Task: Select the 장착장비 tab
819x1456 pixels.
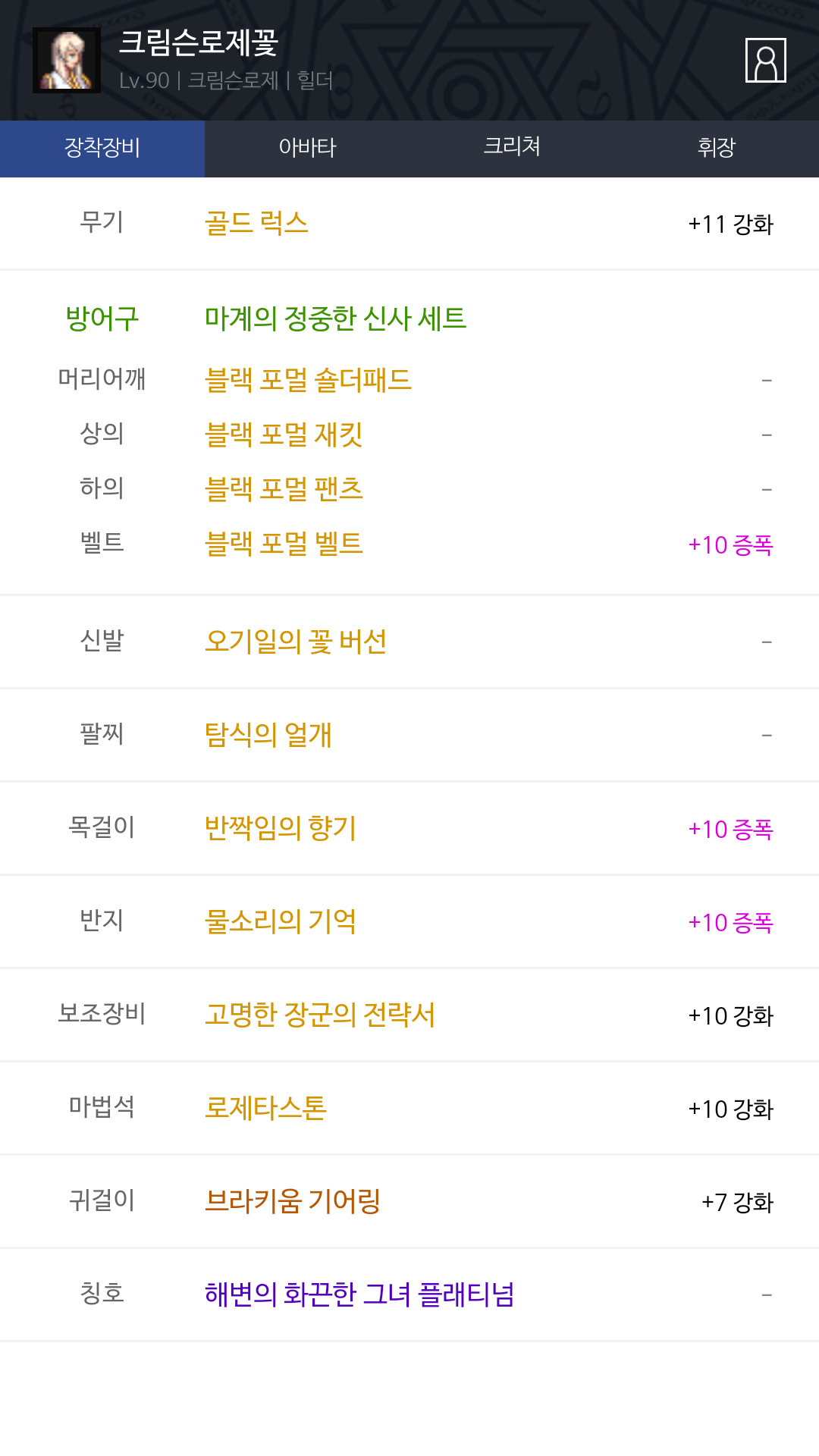Action: (x=102, y=149)
